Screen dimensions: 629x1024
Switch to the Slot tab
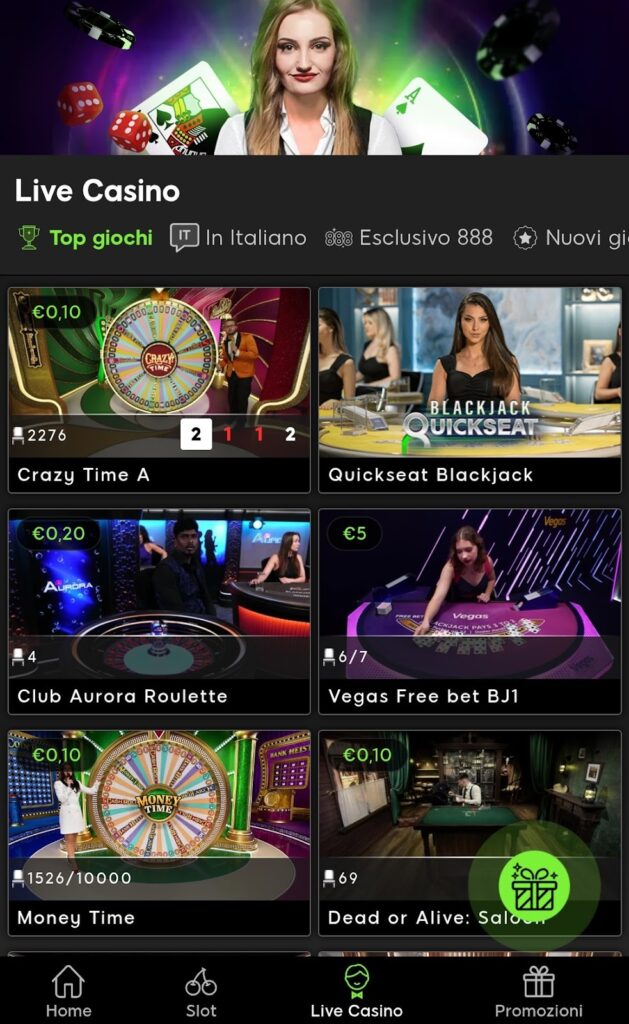(201, 992)
